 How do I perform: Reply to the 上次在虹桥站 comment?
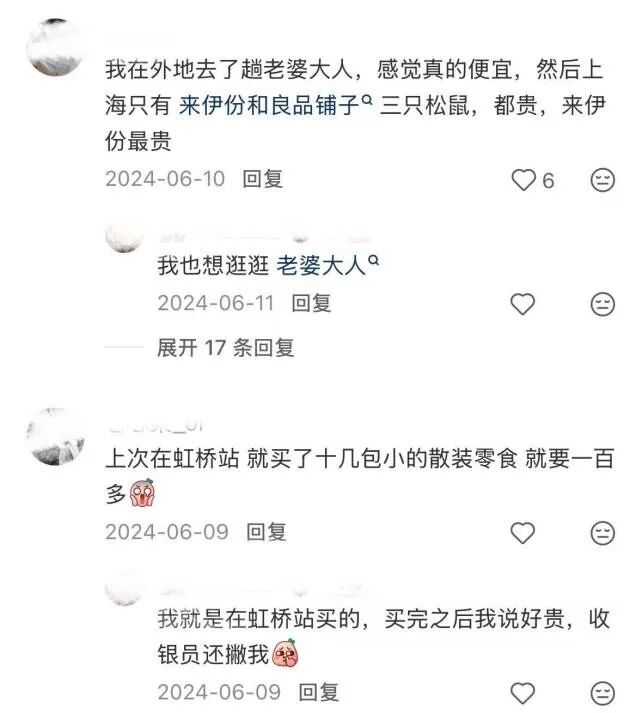(266, 532)
